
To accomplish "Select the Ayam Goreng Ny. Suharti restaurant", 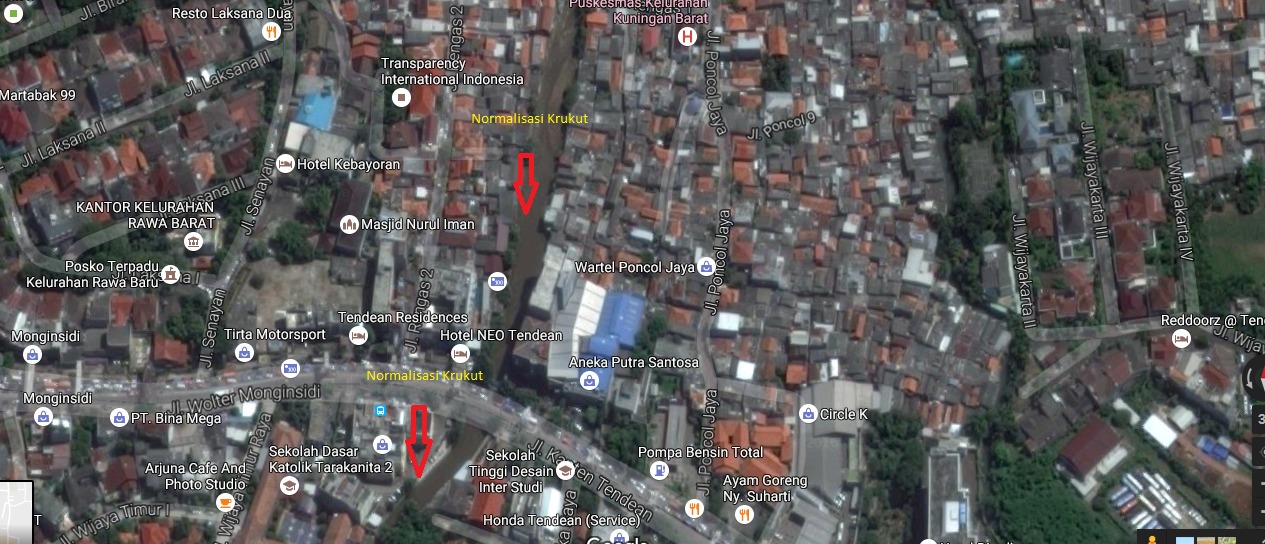I will coord(743,514).
